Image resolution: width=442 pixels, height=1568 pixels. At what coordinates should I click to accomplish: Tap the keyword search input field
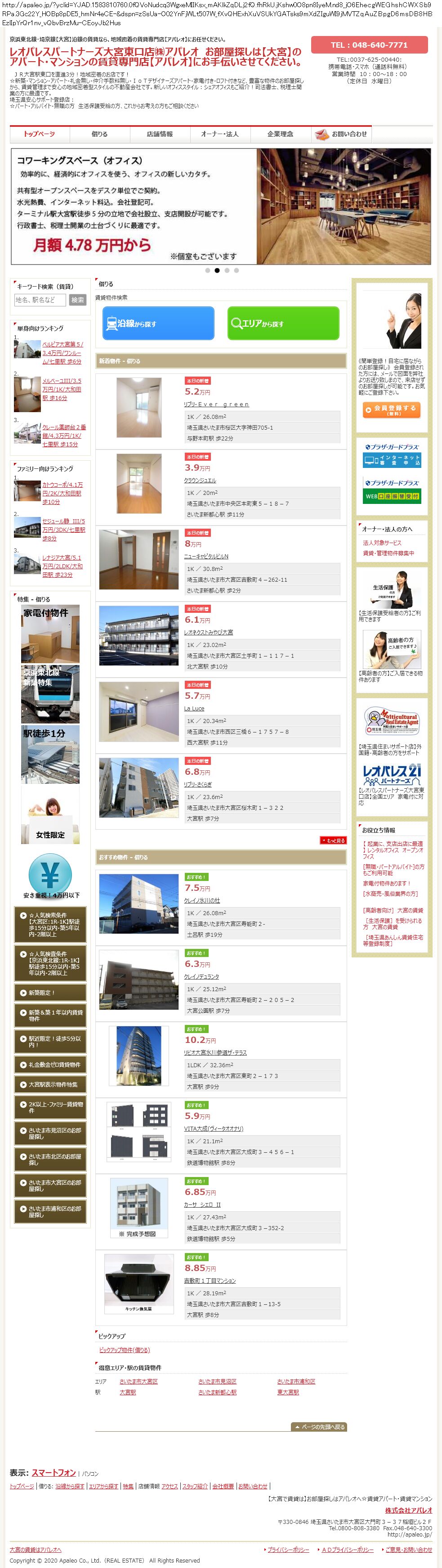(40, 300)
